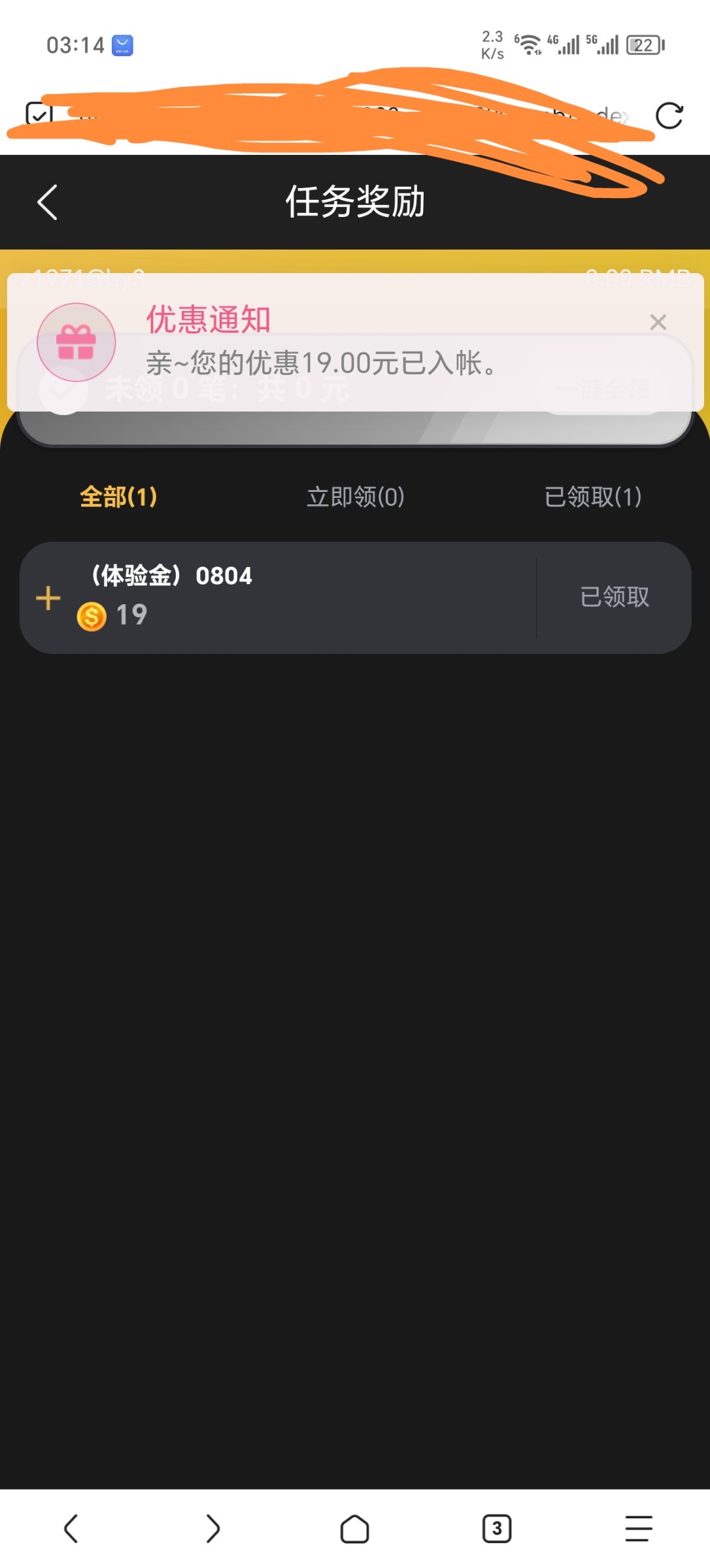Open the browser home page
710x1568 pixels.
355,1529
